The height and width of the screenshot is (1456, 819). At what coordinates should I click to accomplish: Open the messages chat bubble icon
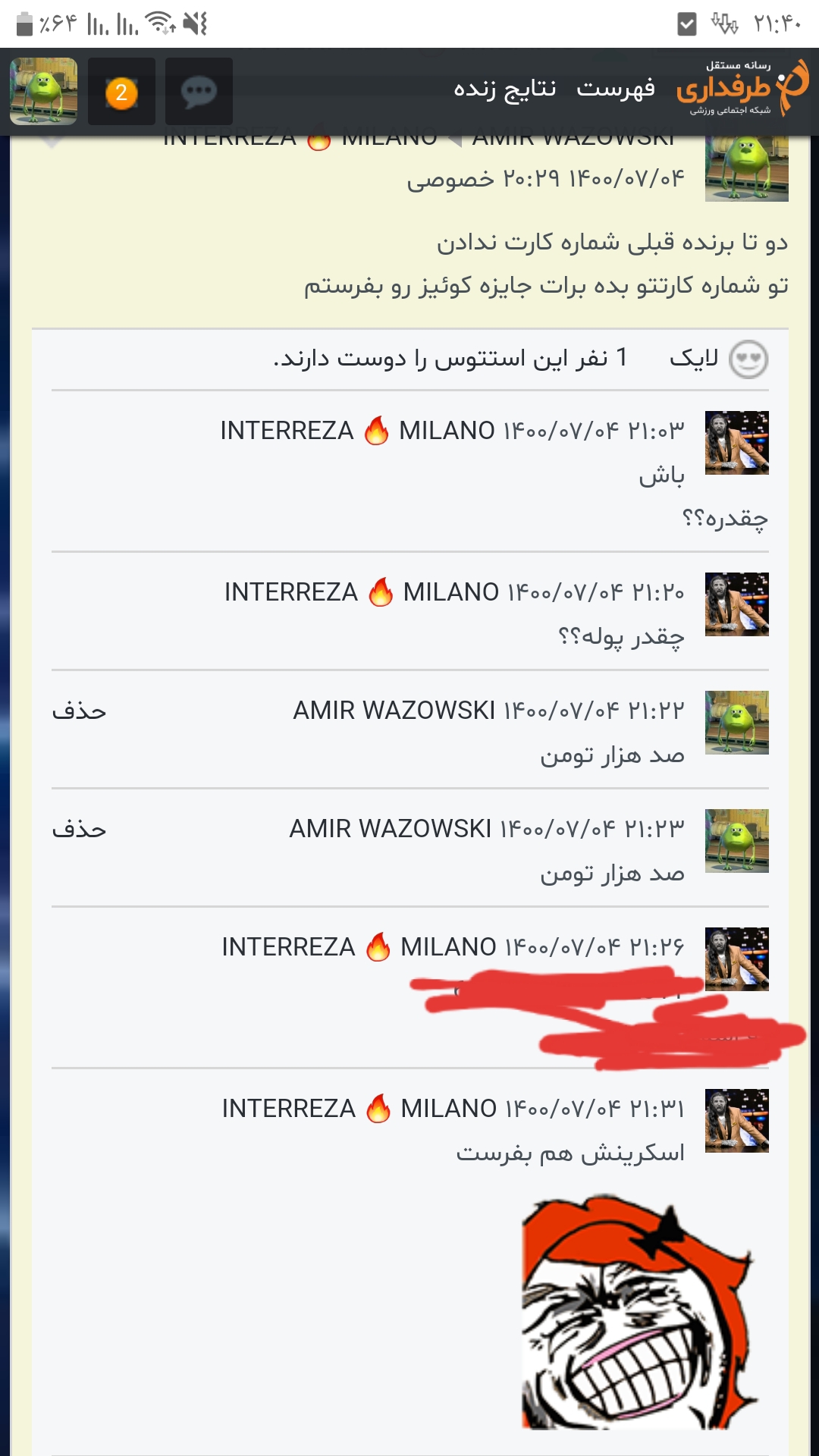(199, 92)
